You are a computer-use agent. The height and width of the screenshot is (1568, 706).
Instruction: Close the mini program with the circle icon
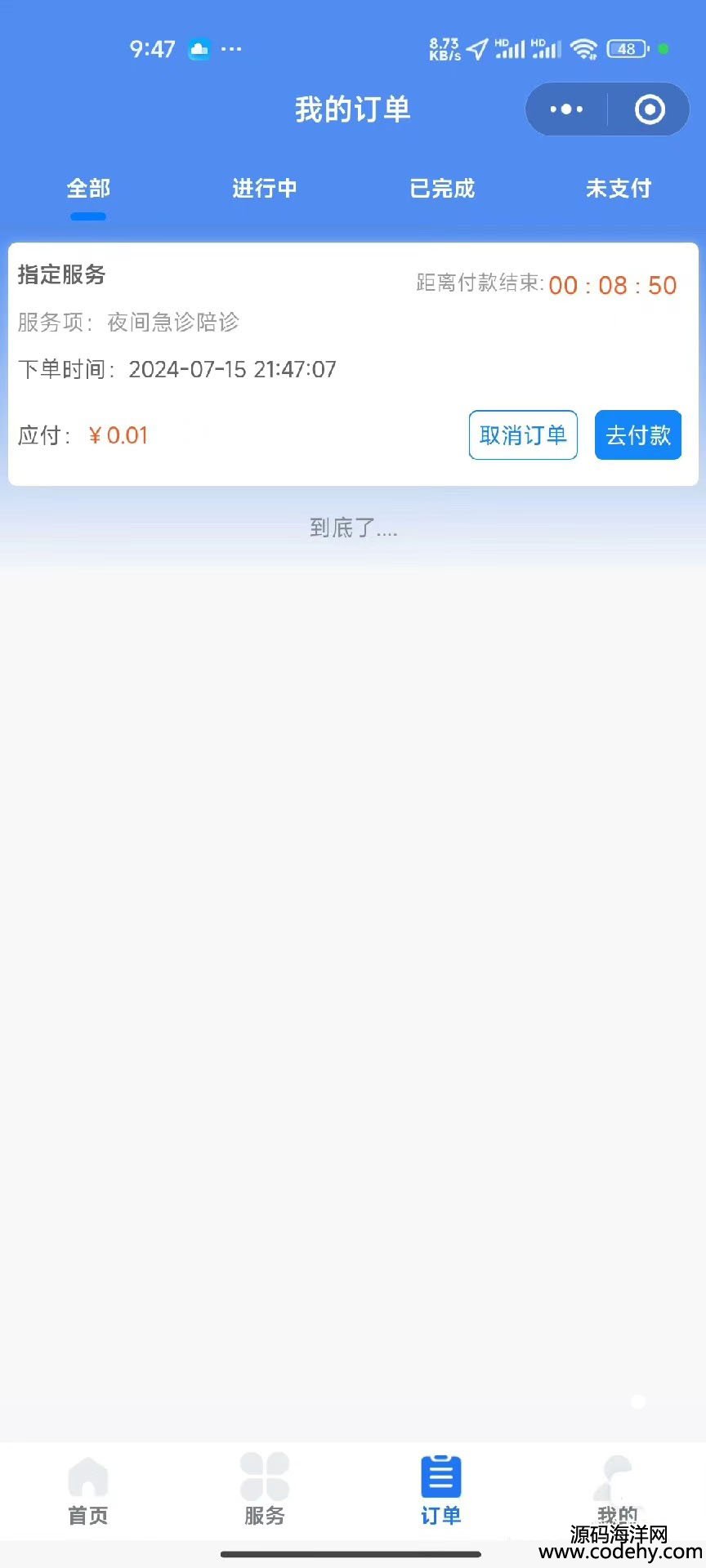[x=650, y=109]
